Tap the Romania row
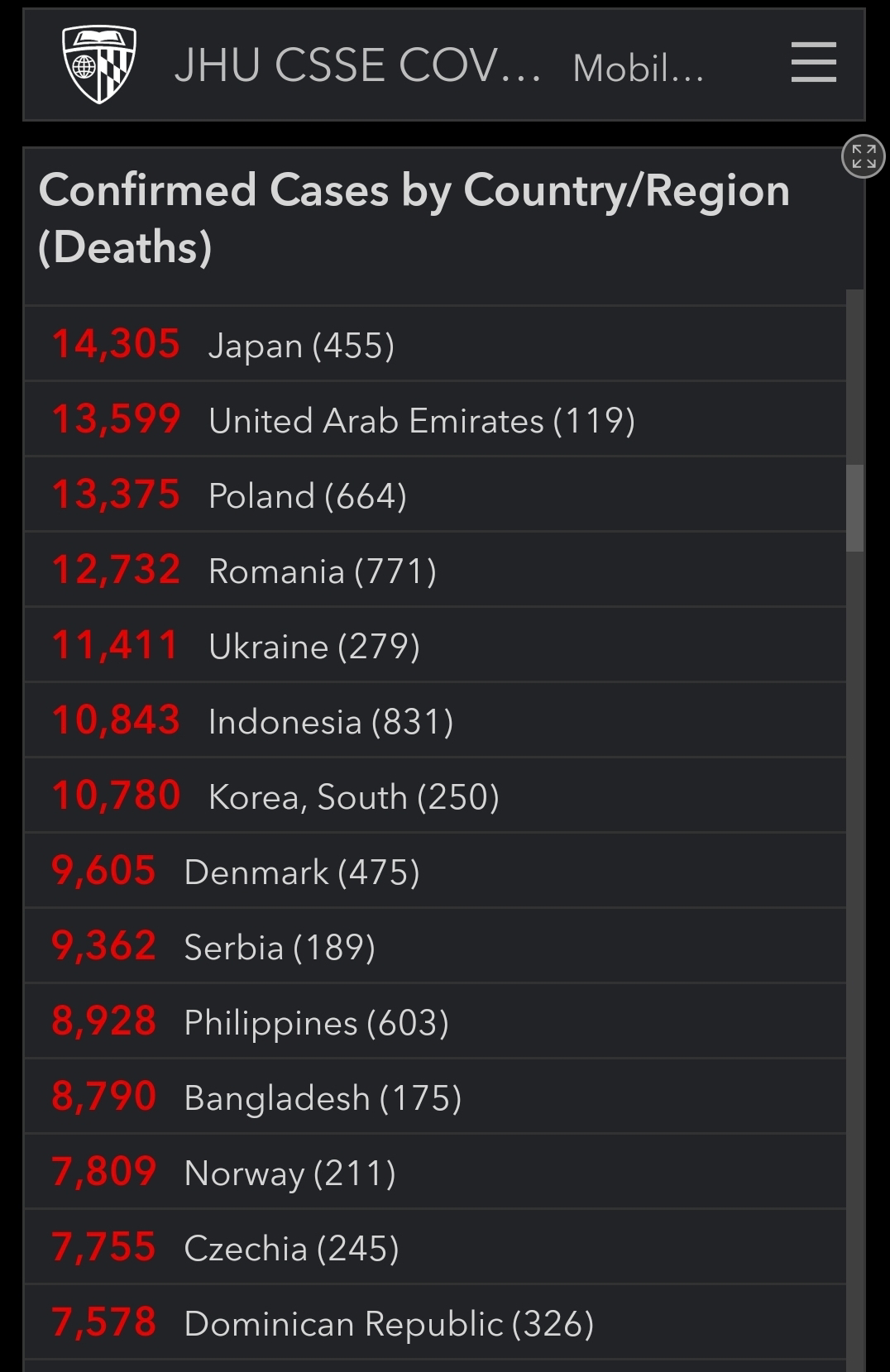The width and height of the screenshot is (890, 1372). pos(435,570)
